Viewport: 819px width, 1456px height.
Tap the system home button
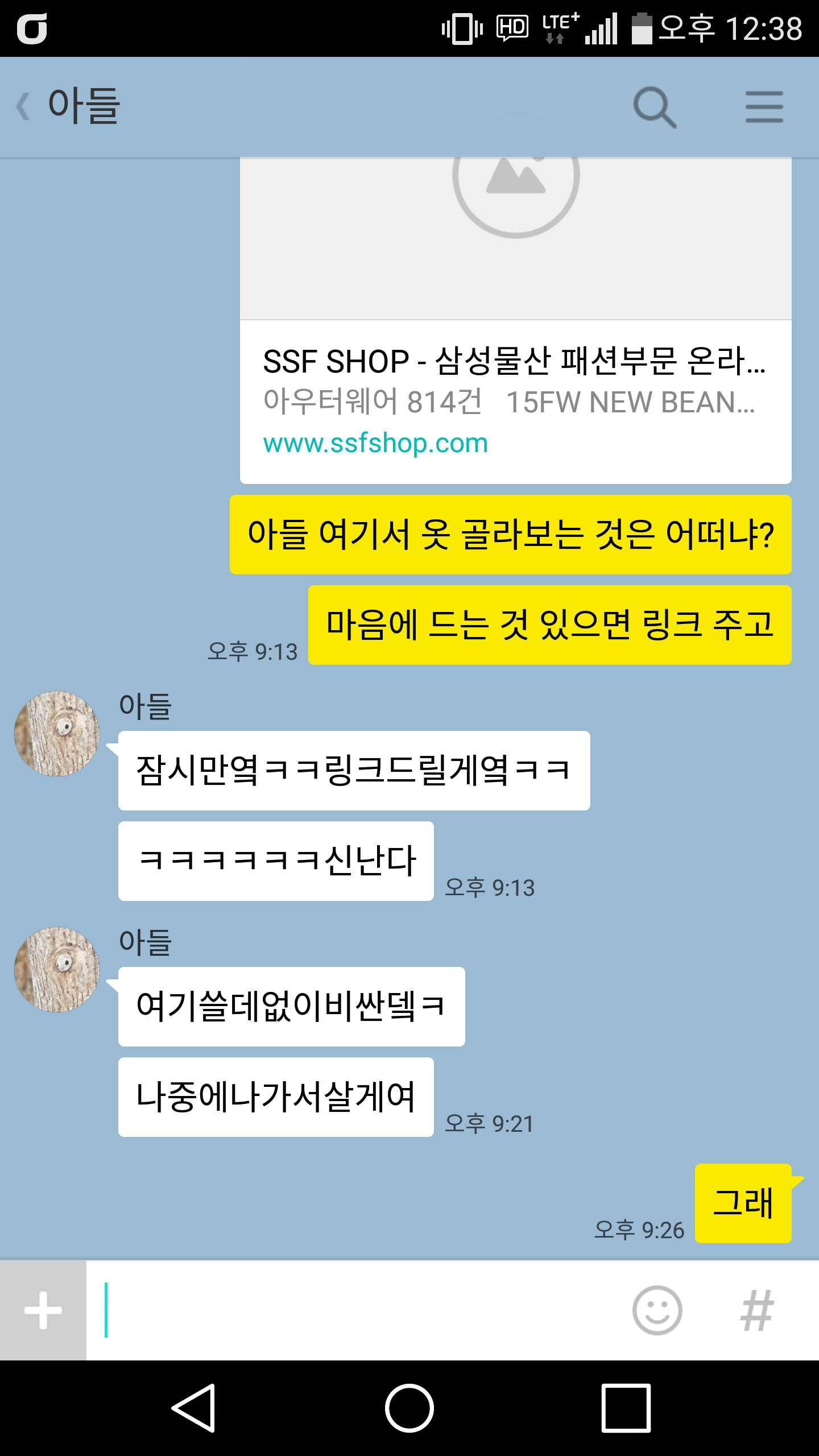point(409,1408)
